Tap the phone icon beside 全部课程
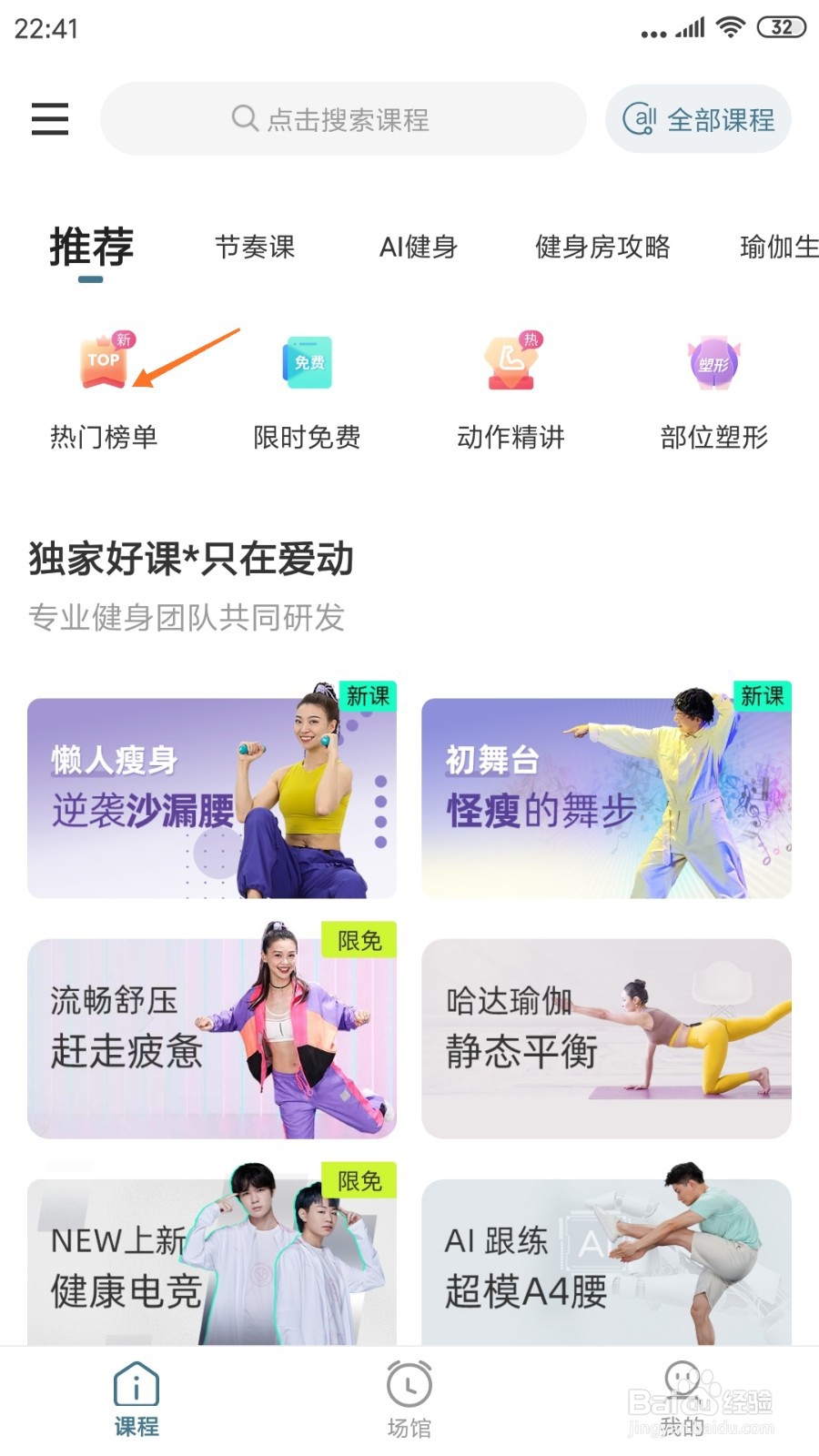 click(x=640, y=119)
